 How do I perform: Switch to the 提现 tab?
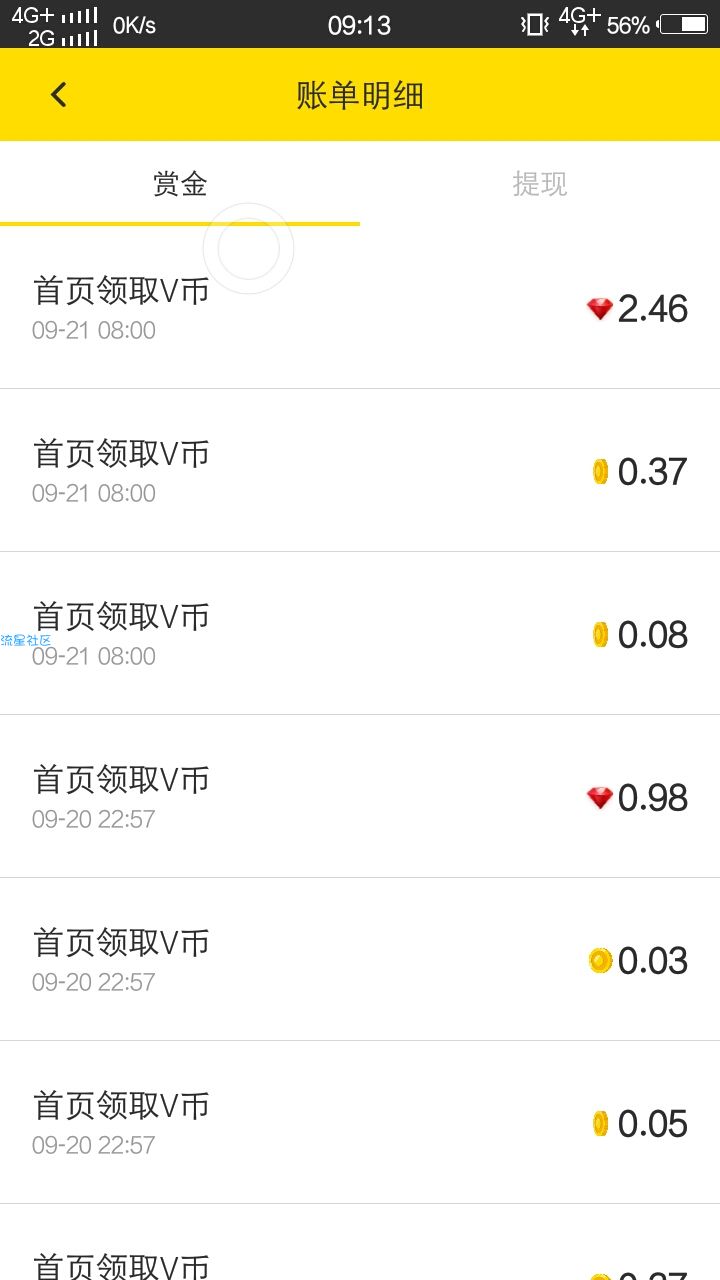[540, 184]
